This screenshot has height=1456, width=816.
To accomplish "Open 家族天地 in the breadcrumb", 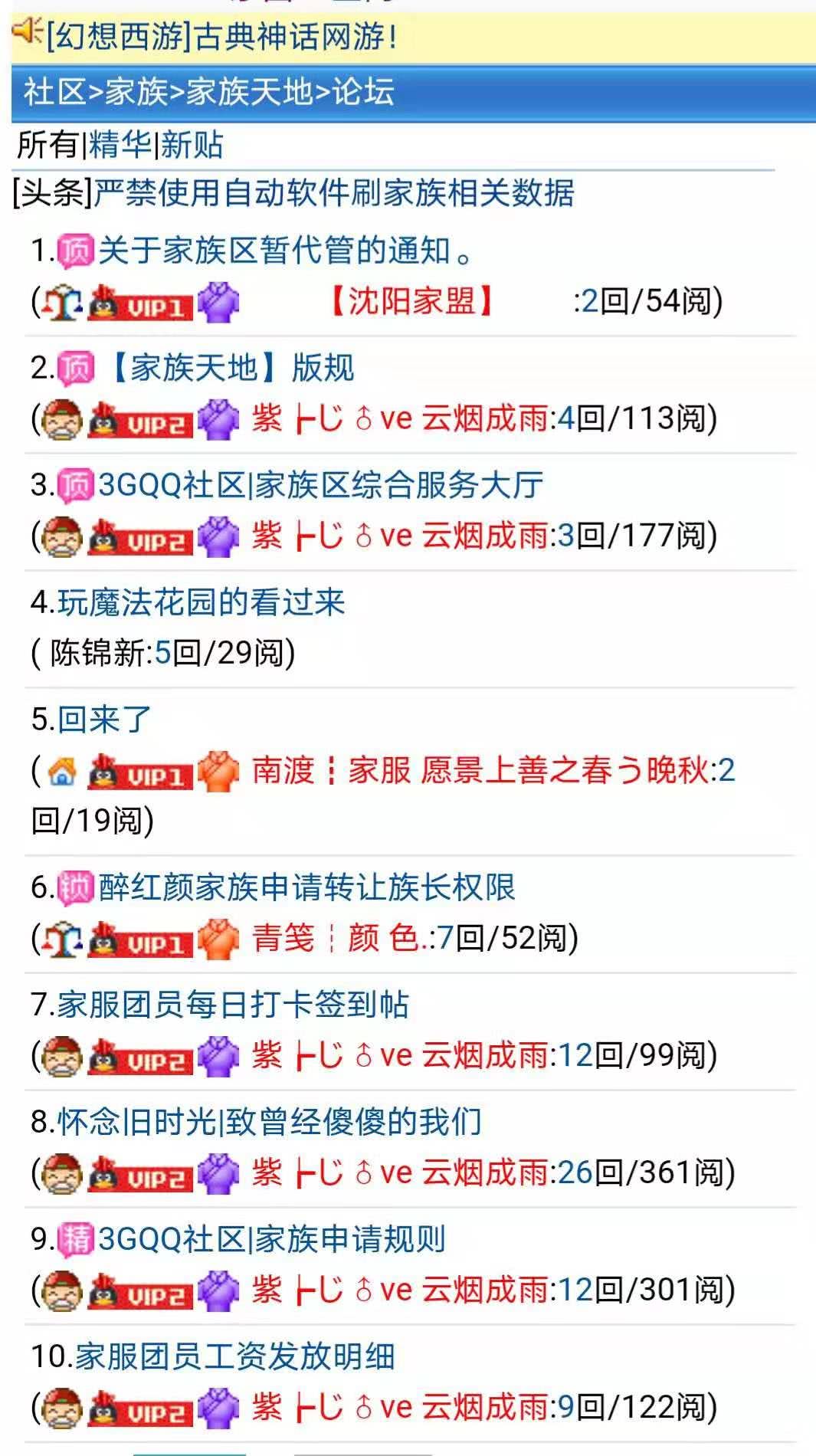I will (x=249, y=92).
